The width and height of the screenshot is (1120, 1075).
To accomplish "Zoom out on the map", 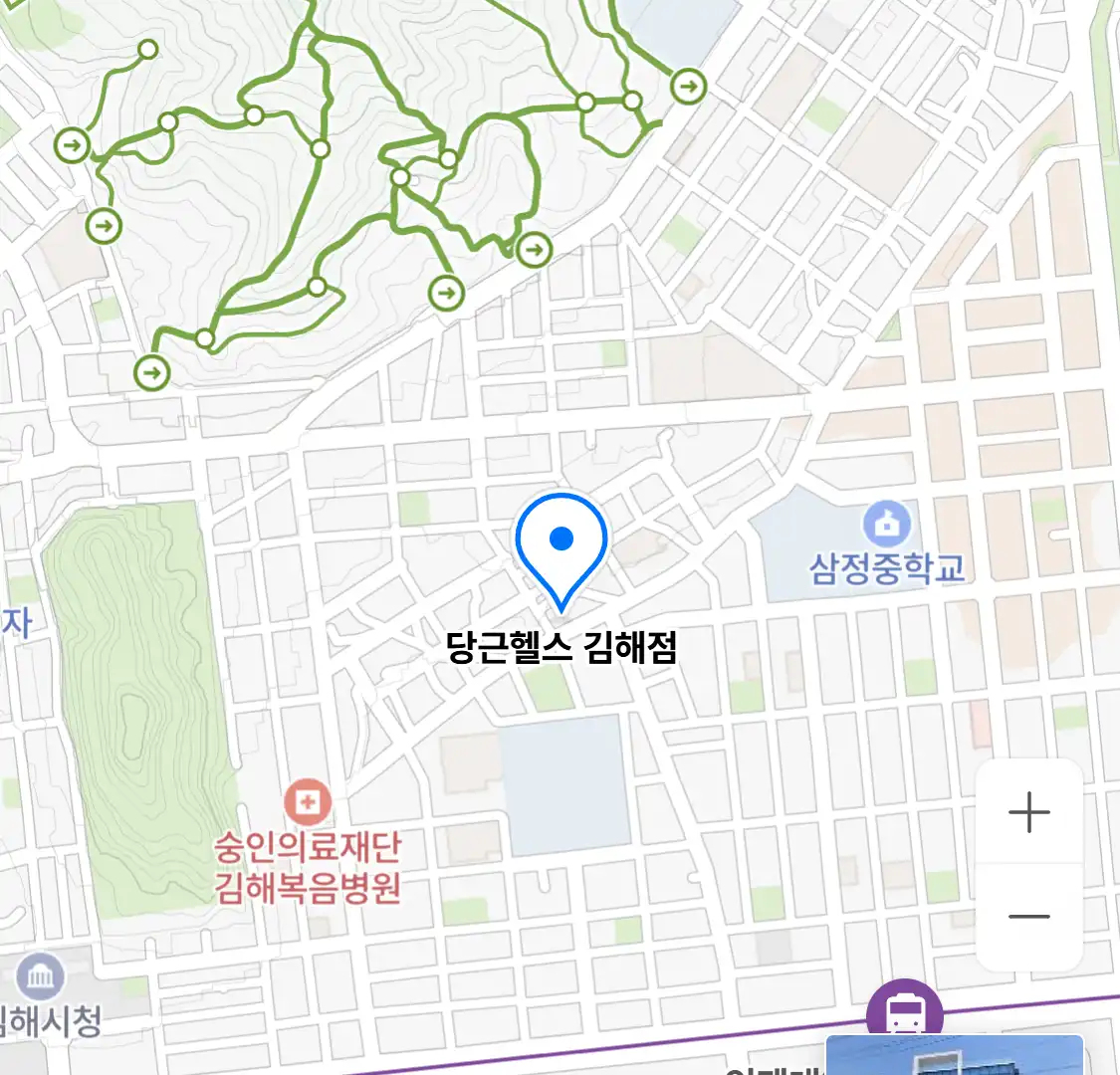I will pos(1028,917).
